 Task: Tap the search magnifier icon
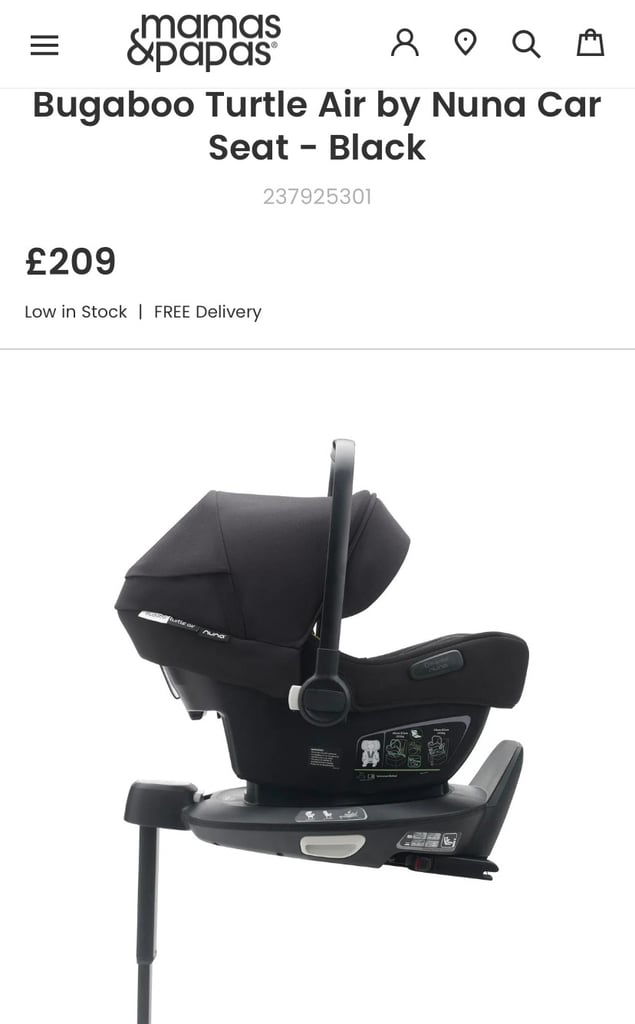coord(526,44)
